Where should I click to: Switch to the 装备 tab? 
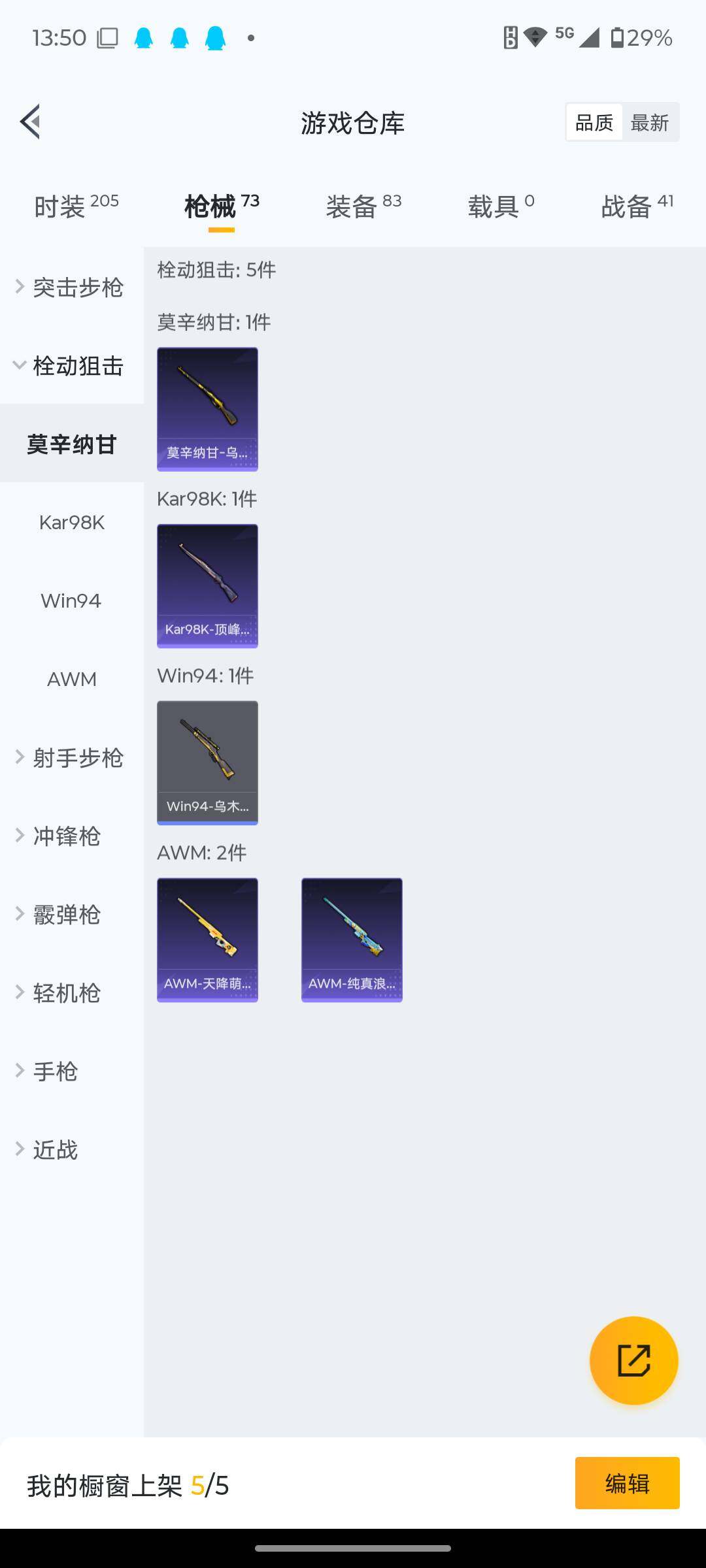pyautogui.click(x=363, y=206)
